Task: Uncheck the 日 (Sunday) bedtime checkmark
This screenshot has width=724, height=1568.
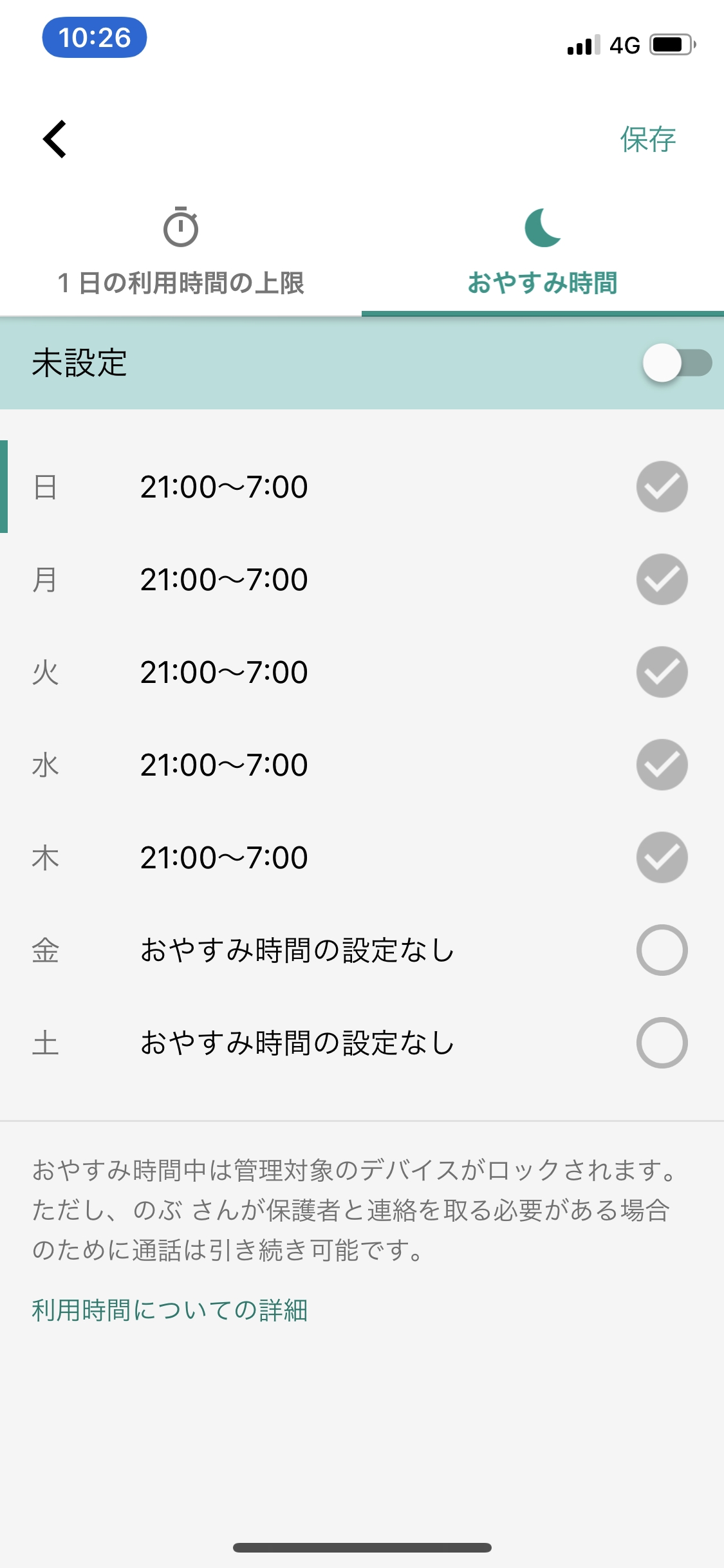Action: (x=662, y=487)
